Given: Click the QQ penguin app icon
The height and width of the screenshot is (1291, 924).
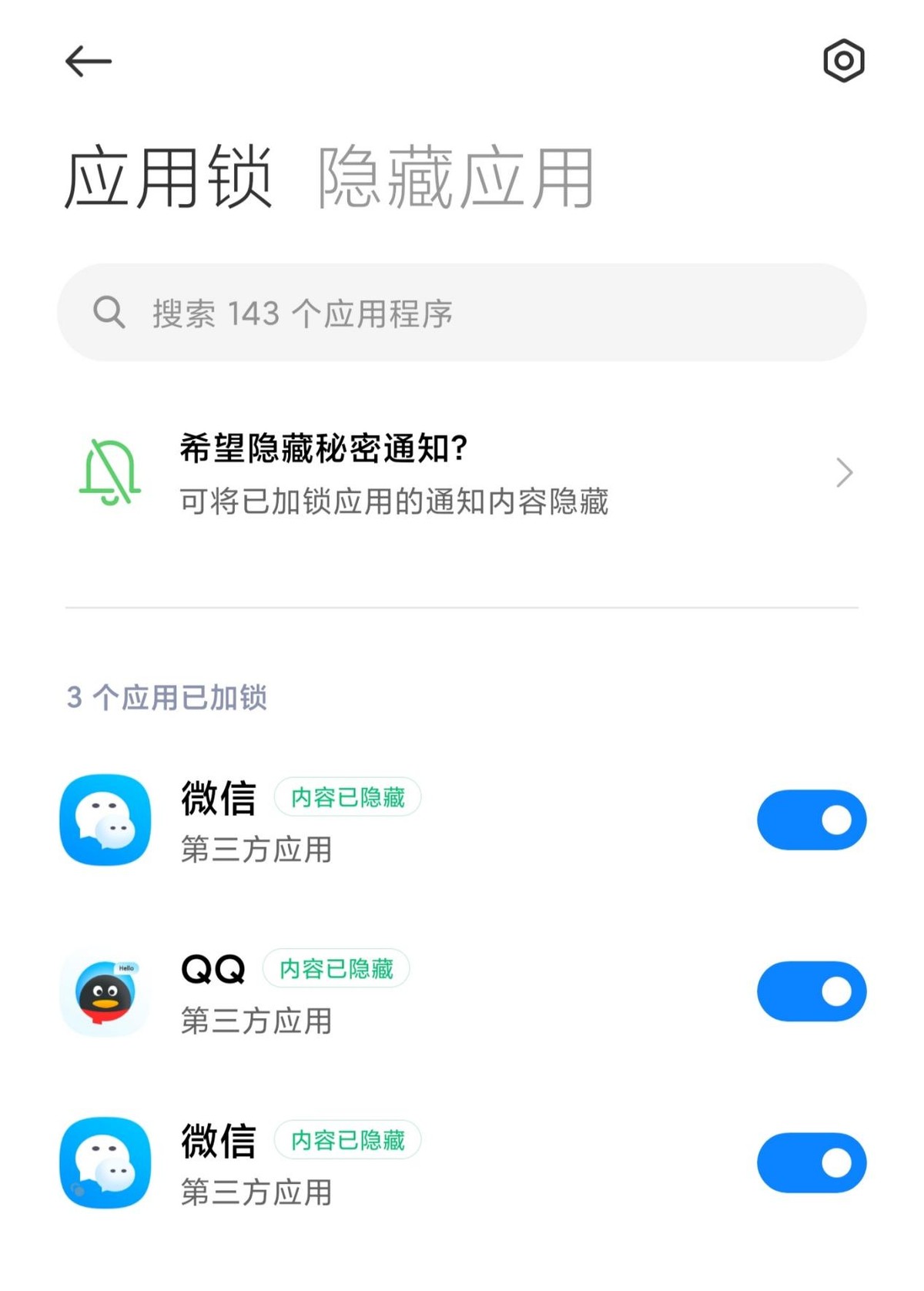Looking at the screenshot, I should (x=105, y=992).
